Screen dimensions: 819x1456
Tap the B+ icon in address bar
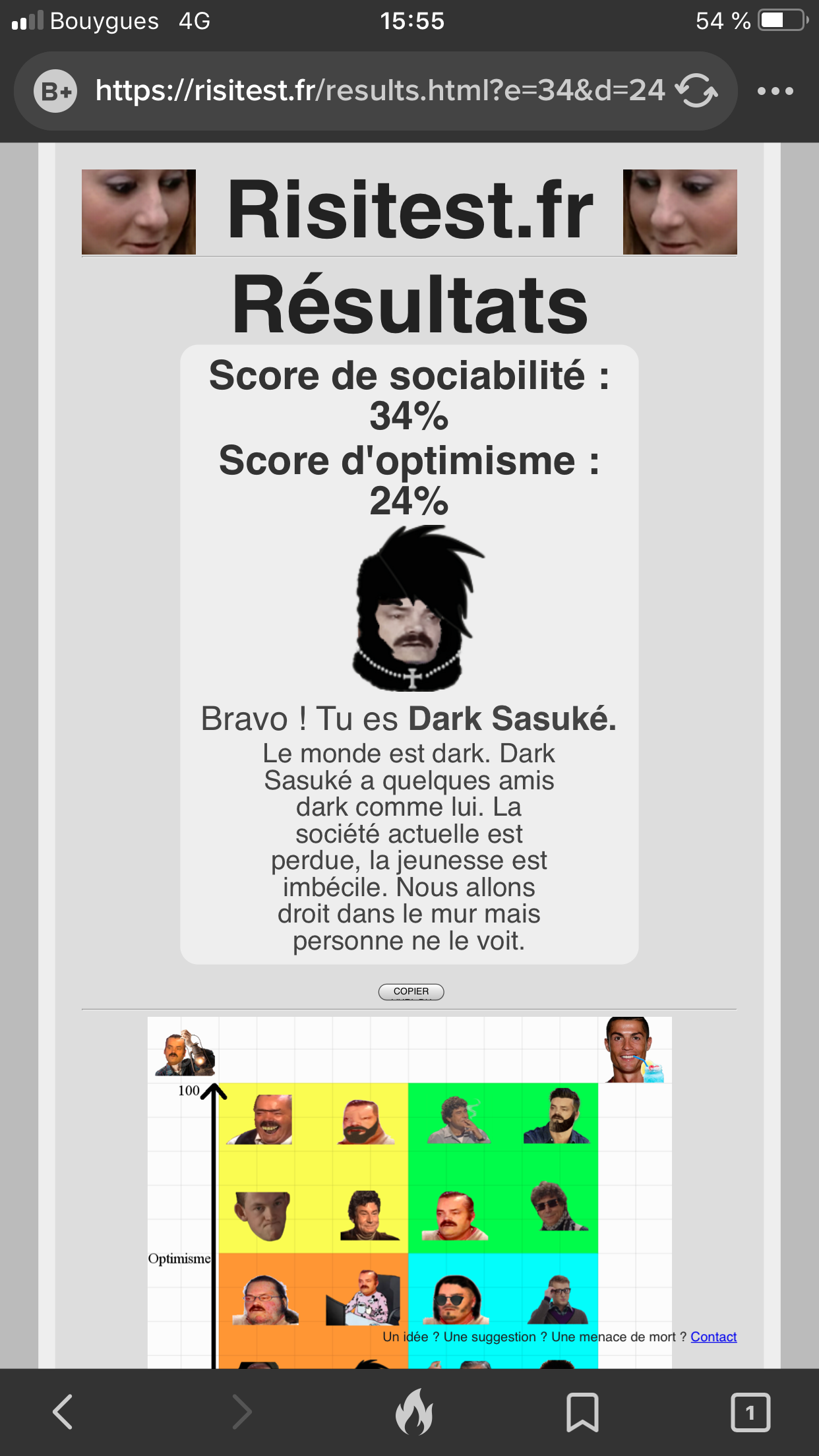click(x=55, y=91)
